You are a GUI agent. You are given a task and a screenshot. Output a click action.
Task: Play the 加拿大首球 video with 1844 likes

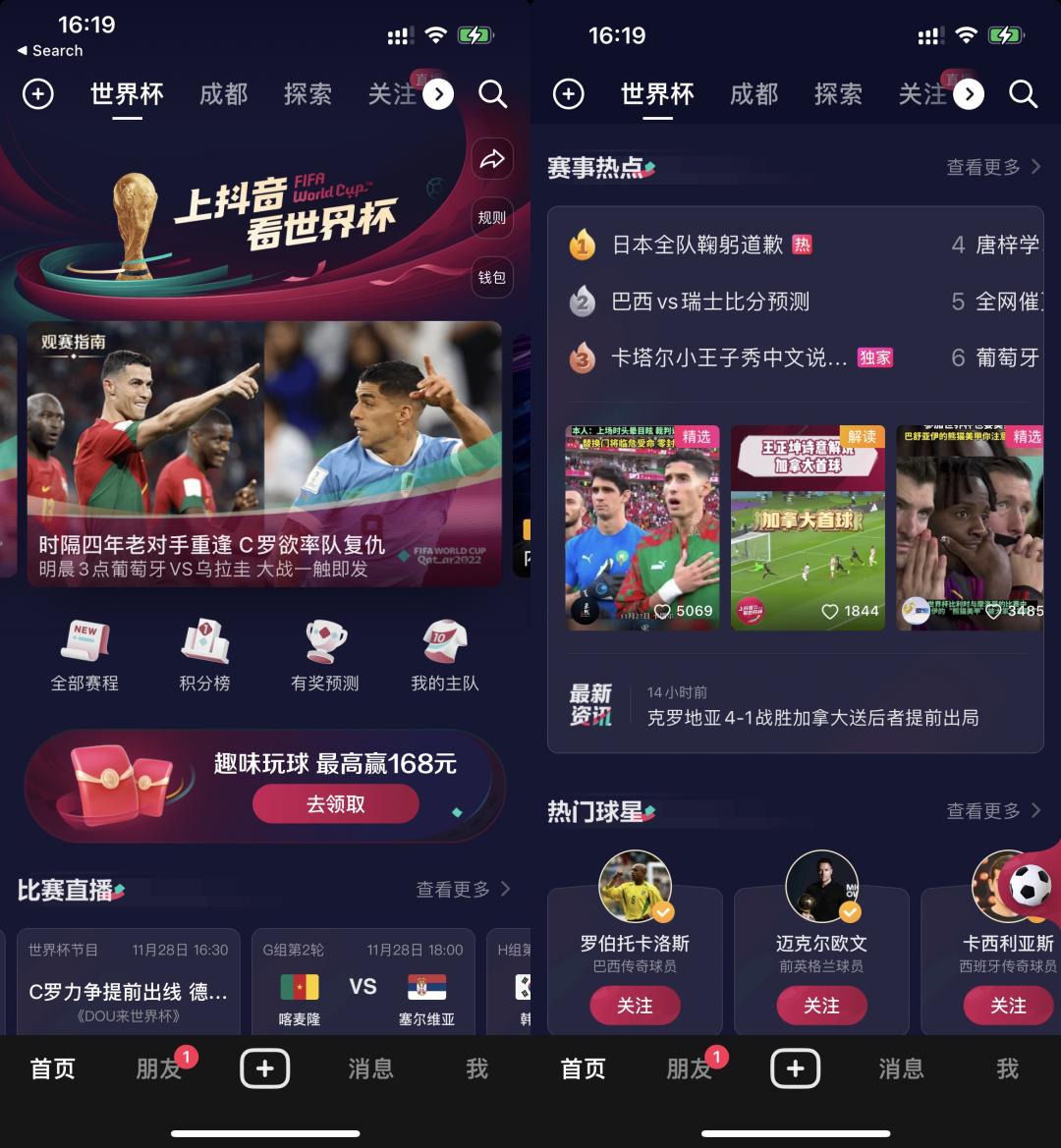pos(808,528)
